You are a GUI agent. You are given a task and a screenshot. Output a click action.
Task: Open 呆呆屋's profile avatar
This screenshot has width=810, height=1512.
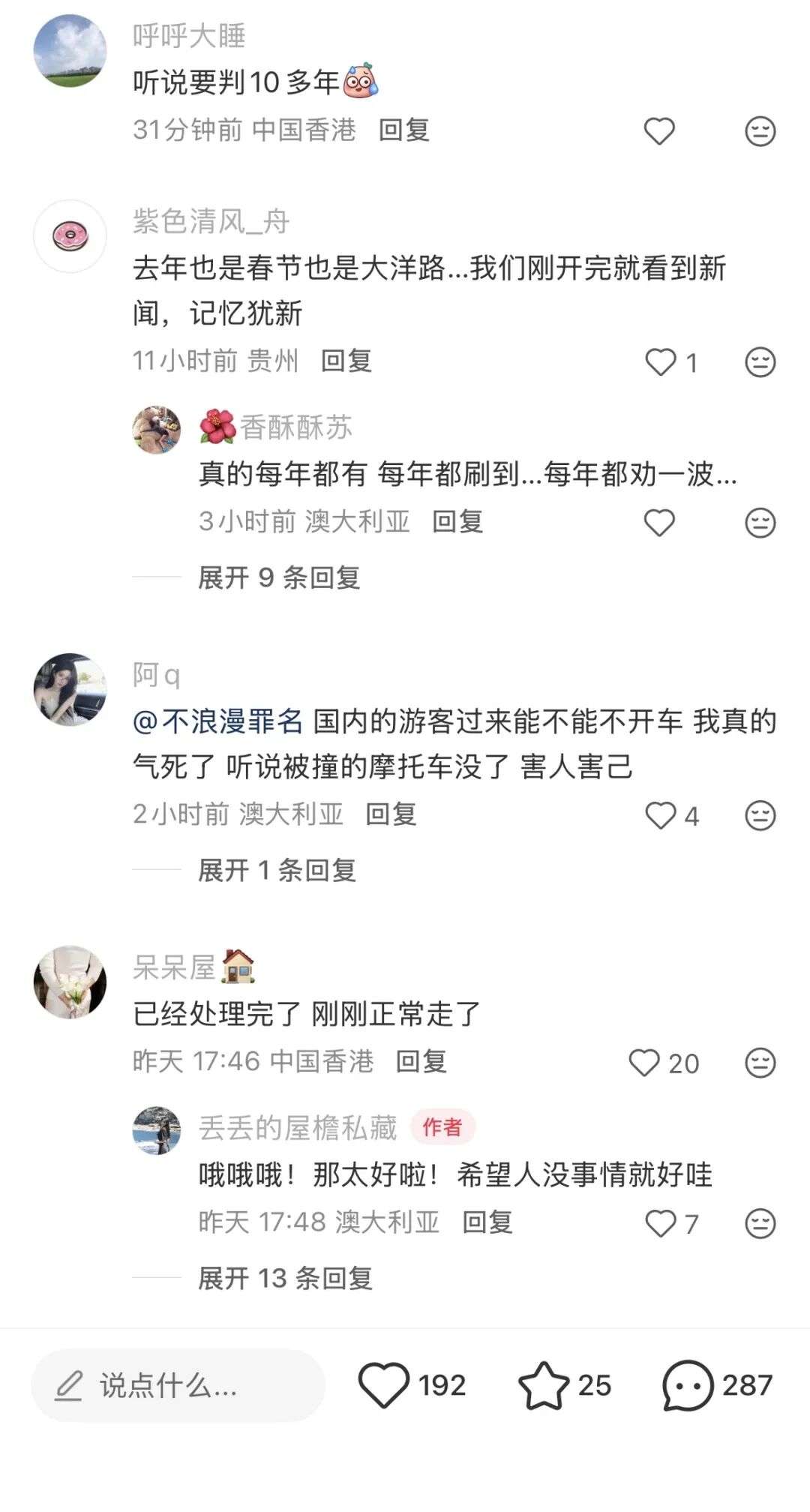(70, 982)
